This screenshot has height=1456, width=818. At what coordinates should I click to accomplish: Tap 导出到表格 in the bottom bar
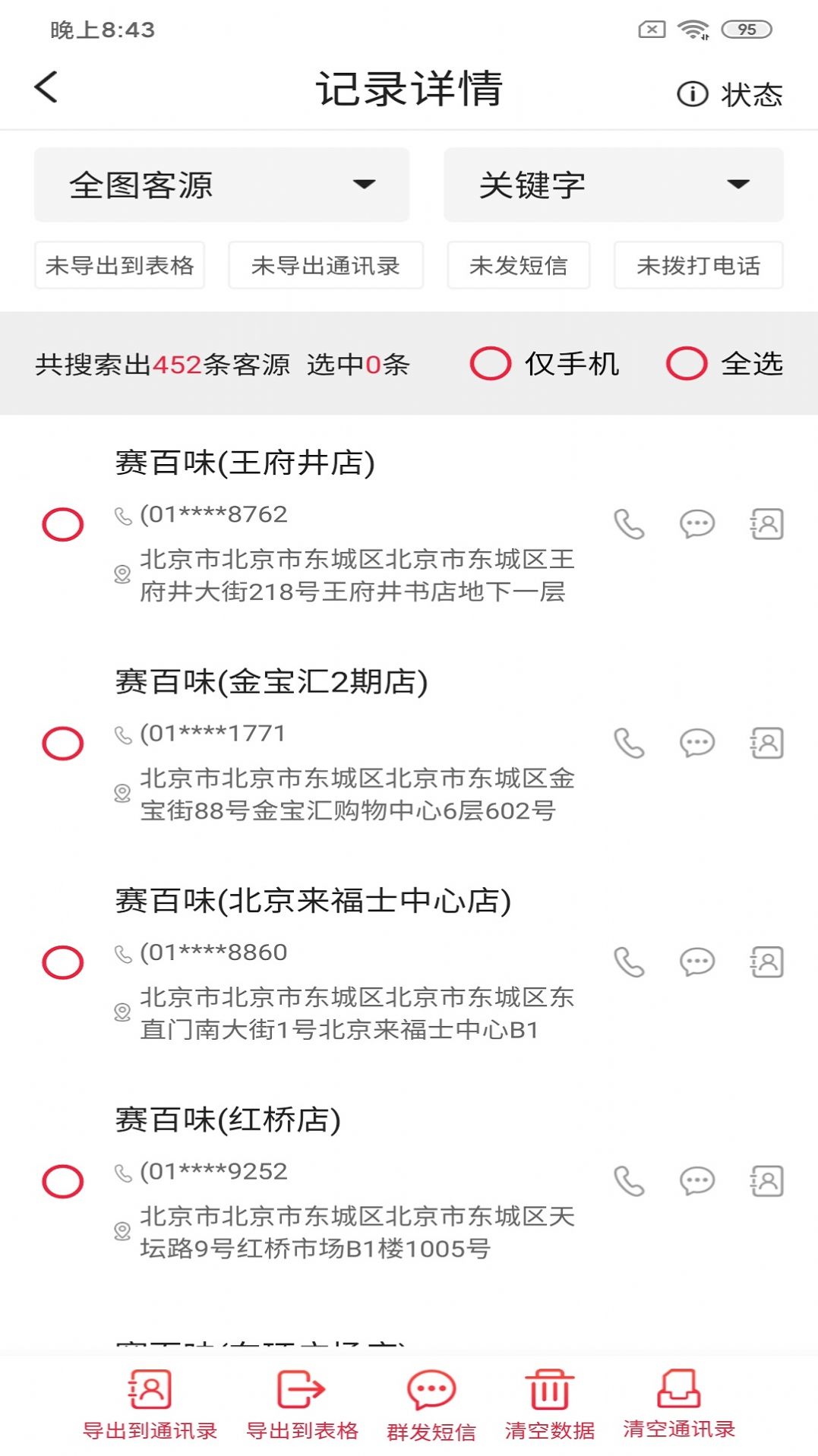(x=302, y=1405)
